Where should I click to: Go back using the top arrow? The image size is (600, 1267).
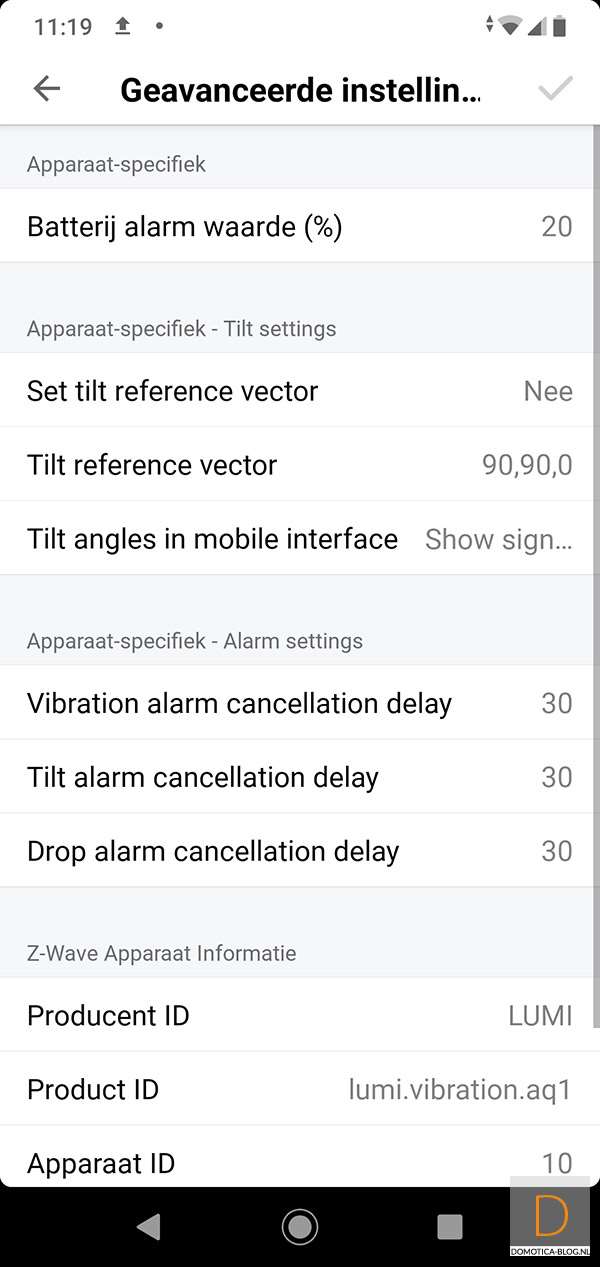(x=47, y=89)
